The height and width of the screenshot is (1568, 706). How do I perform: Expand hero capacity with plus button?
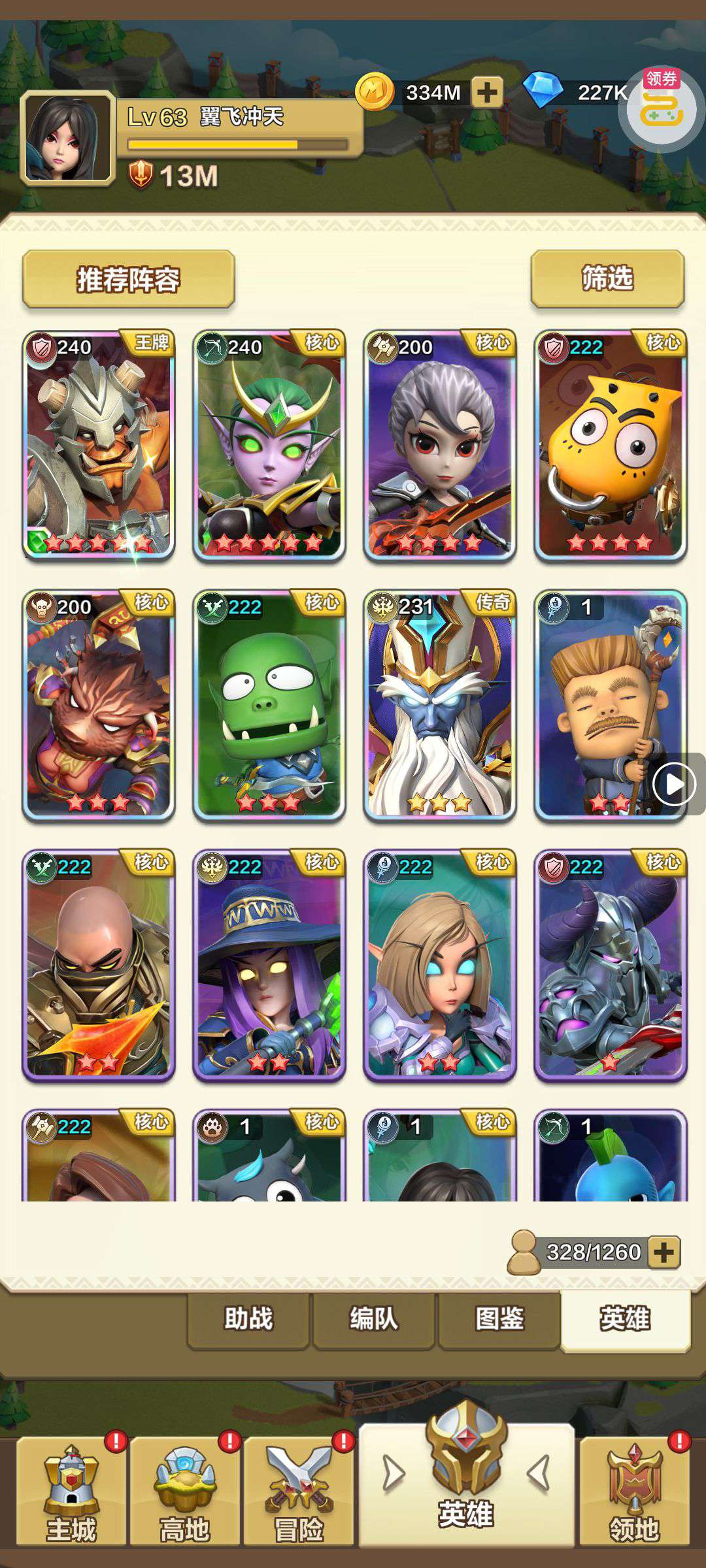pos(664,1252)
